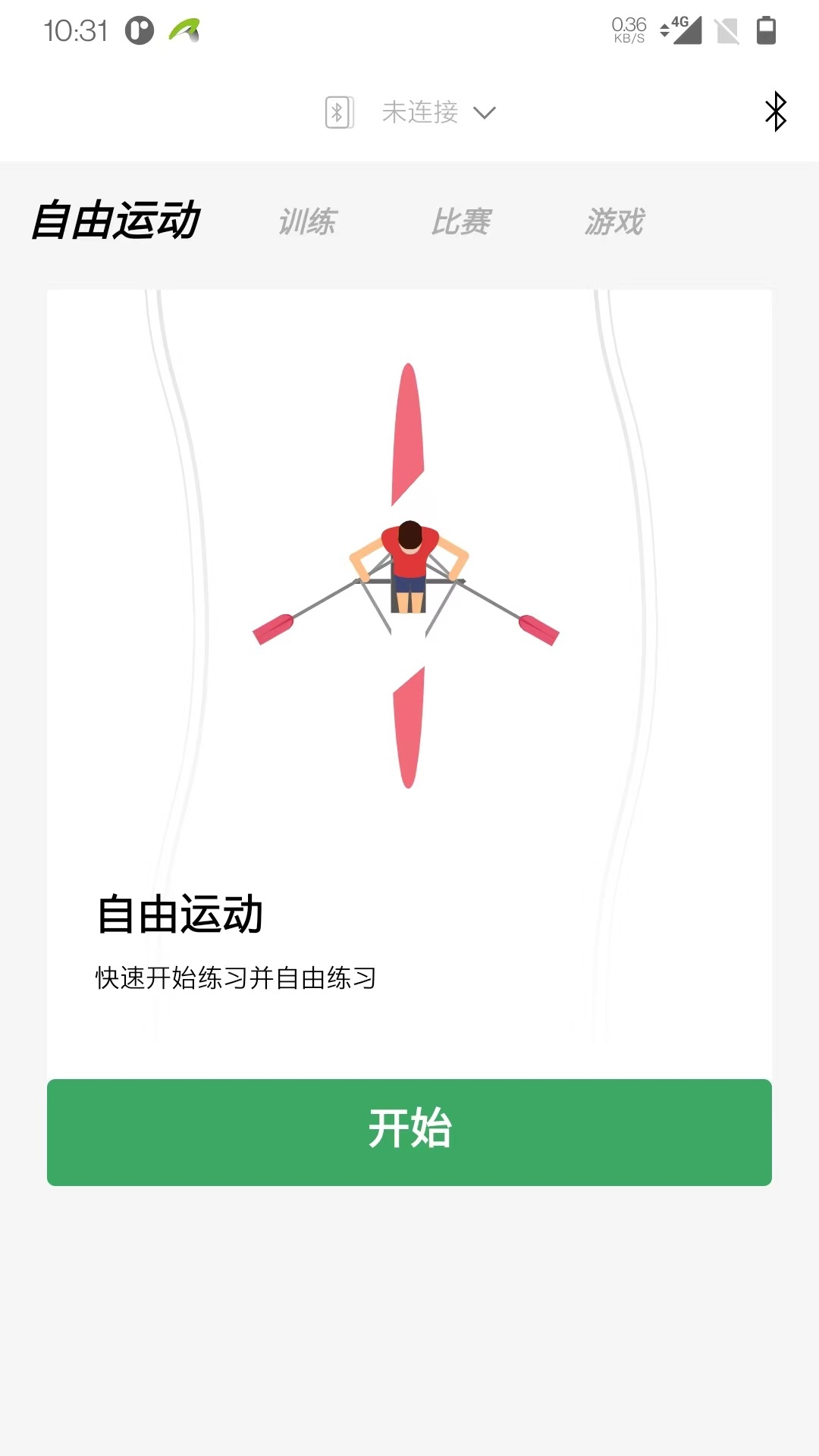Viewport: 819px width, 1456px height.
Task: Tap the Bluetooth icon in top right corner
Action: coord(777,111)
